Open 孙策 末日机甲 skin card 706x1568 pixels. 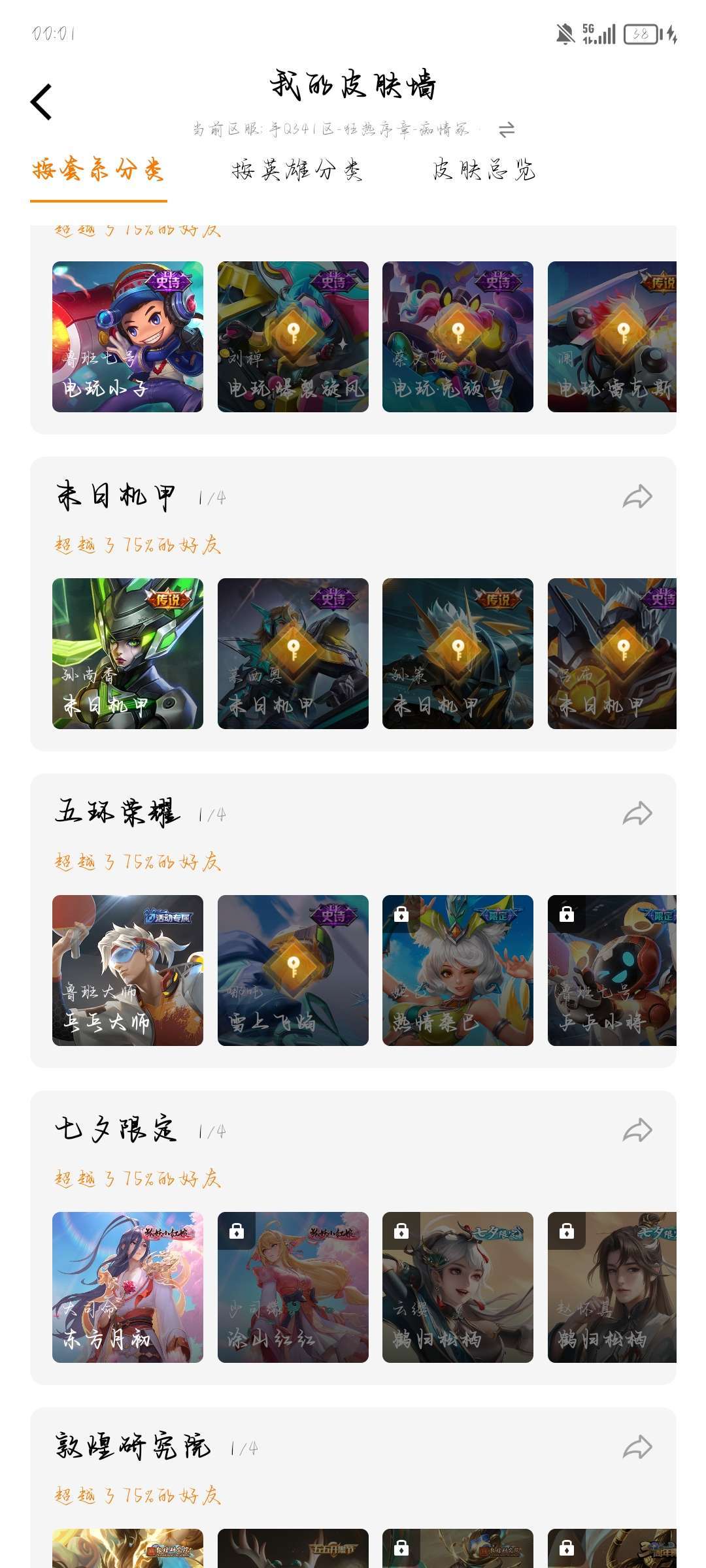pyautogui.click(x=458, y=653)
